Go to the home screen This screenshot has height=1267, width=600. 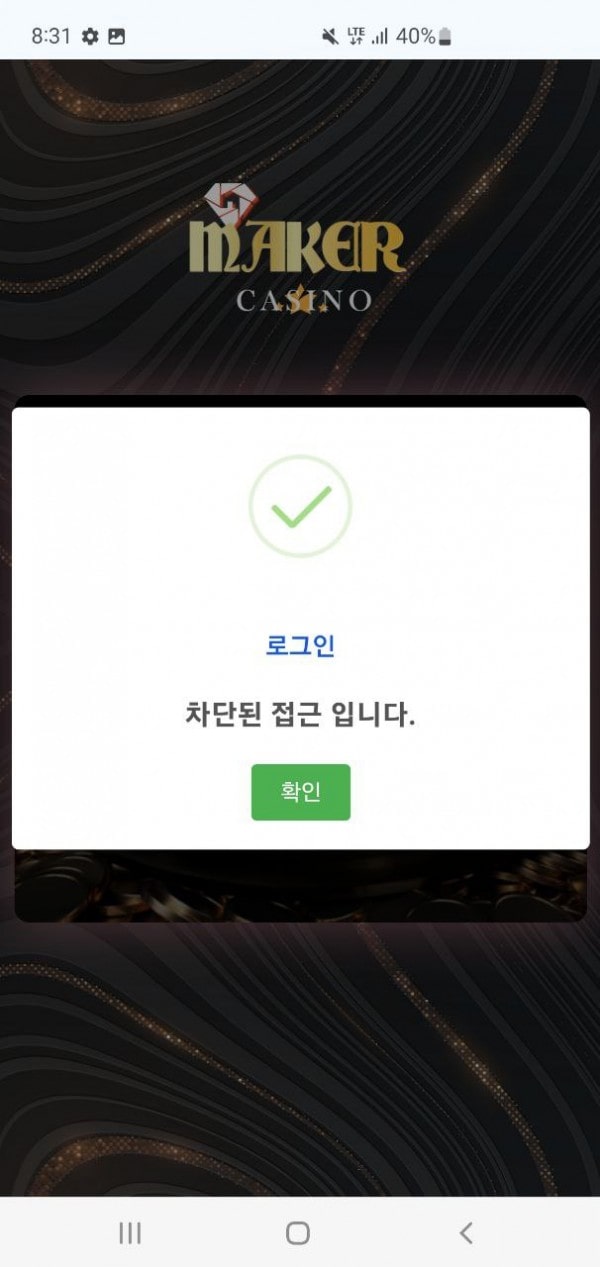tap(298, 1233)
